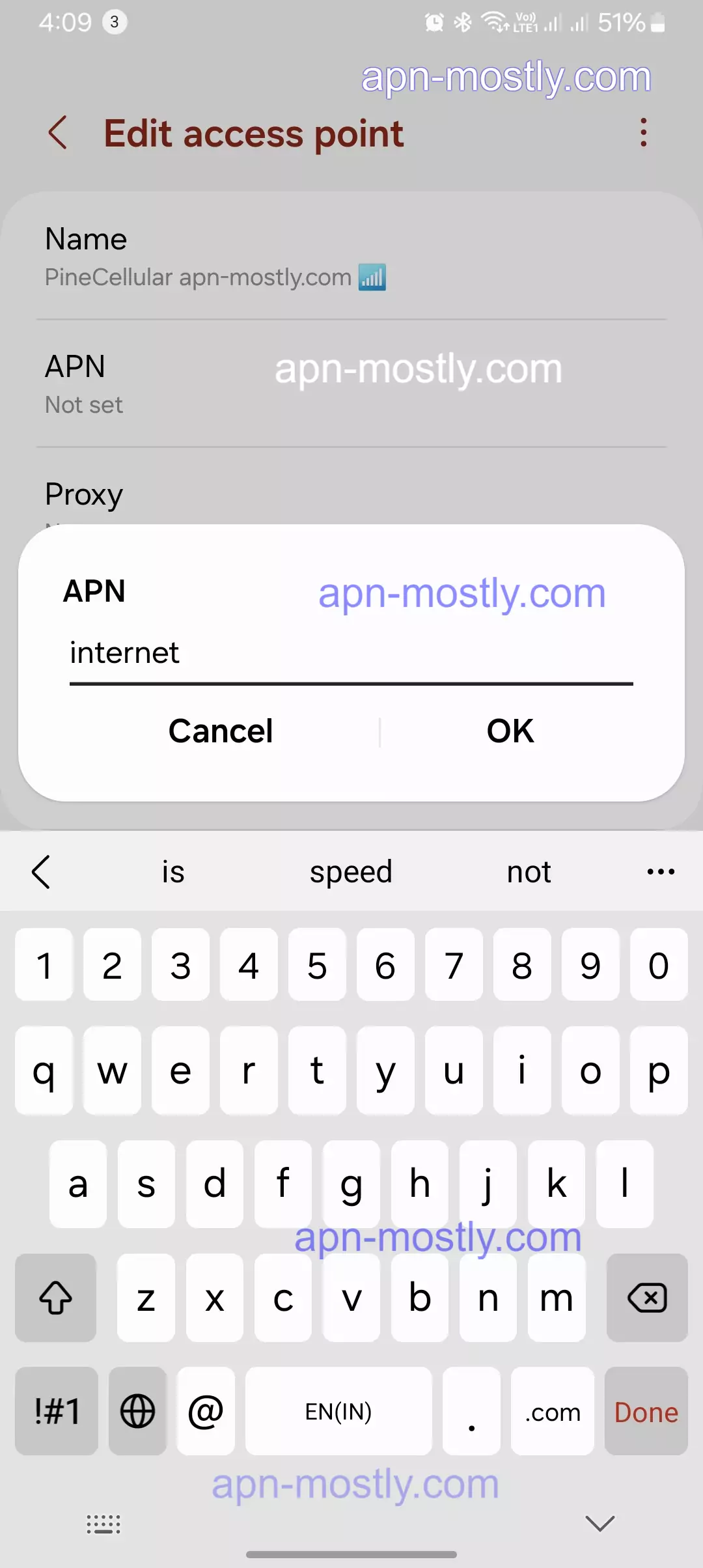
Task: Change keyboard language with the globe key
Action: [x=137, y=1412]
